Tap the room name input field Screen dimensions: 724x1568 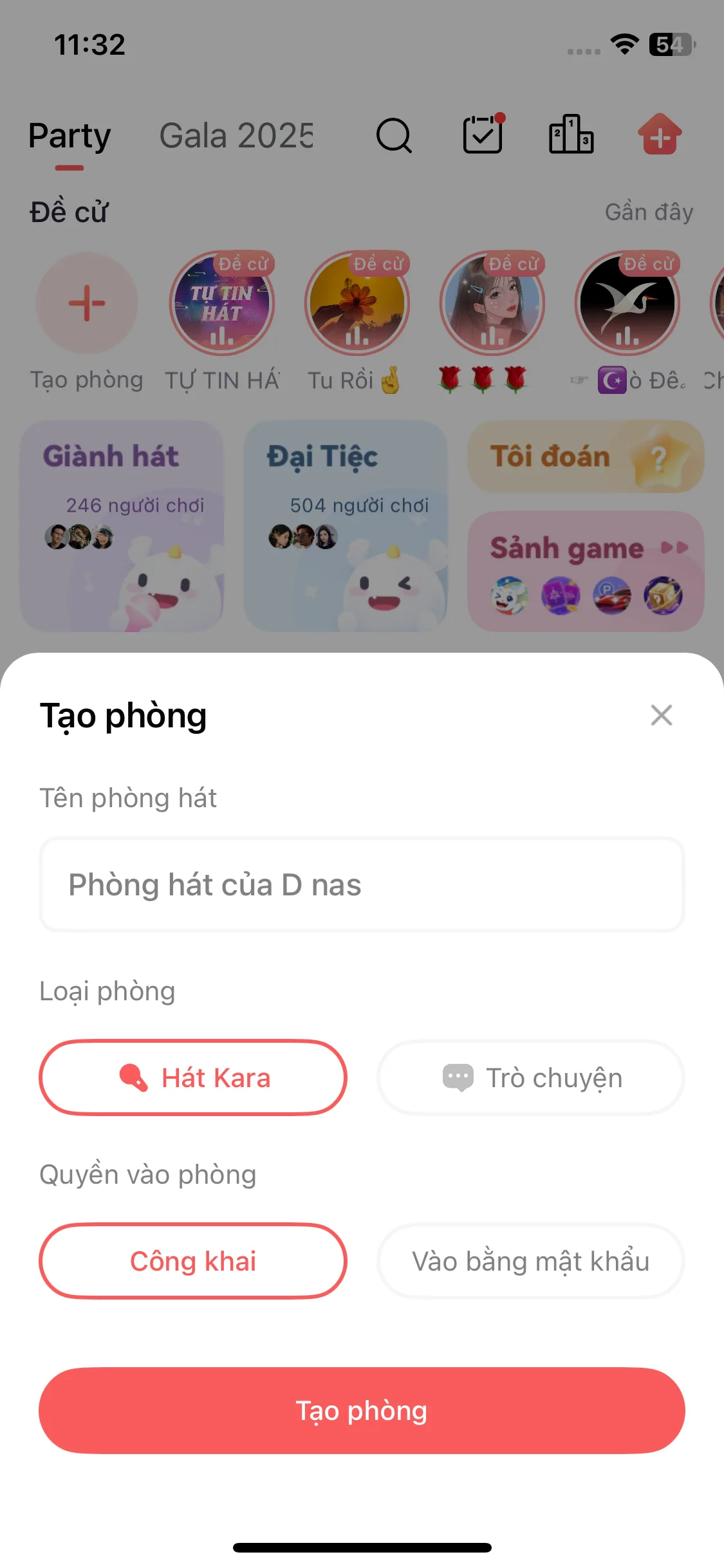[x=362, y=884]
